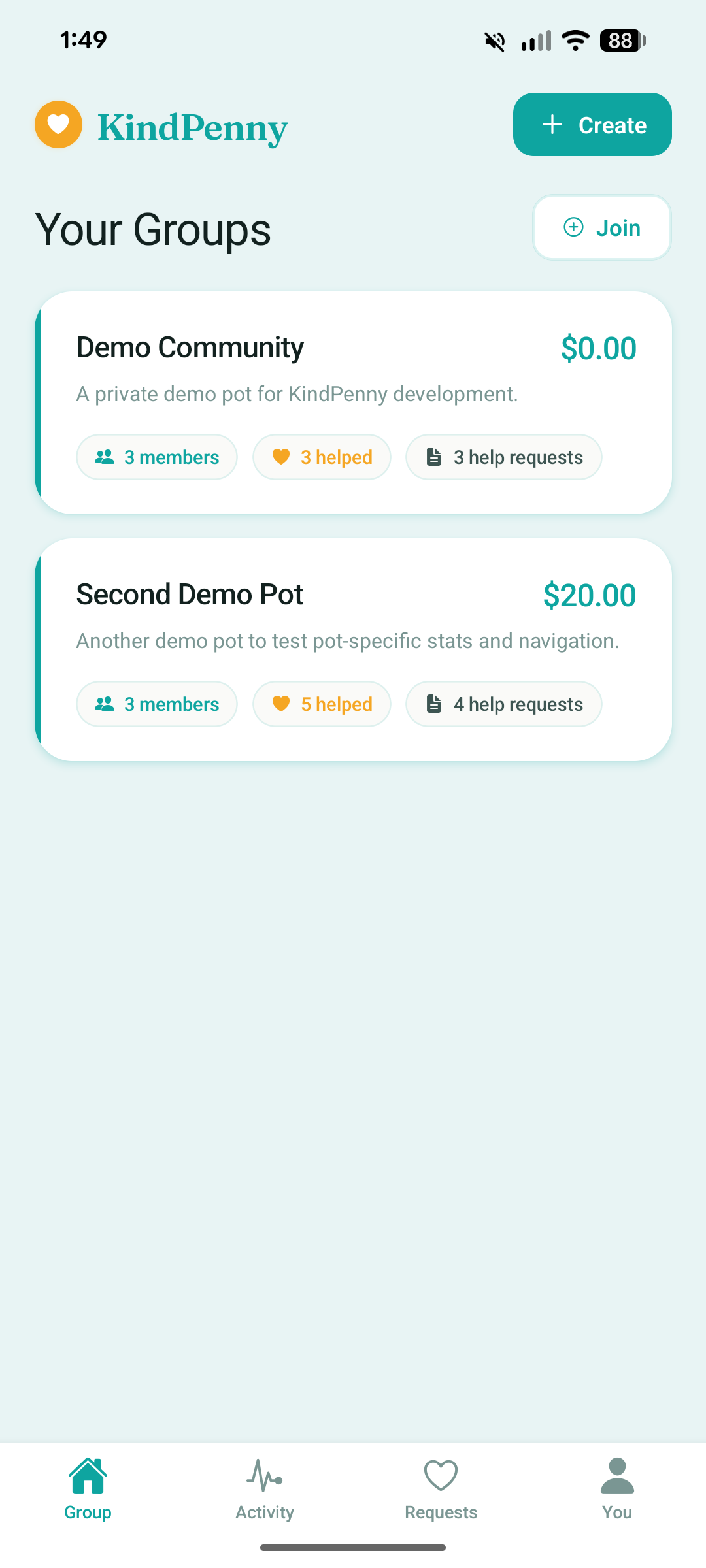The height and width of the screenshot is (1568, 706).
Task: Select the Group tab
Action: pyautogui.click(x=88, y=1490)
